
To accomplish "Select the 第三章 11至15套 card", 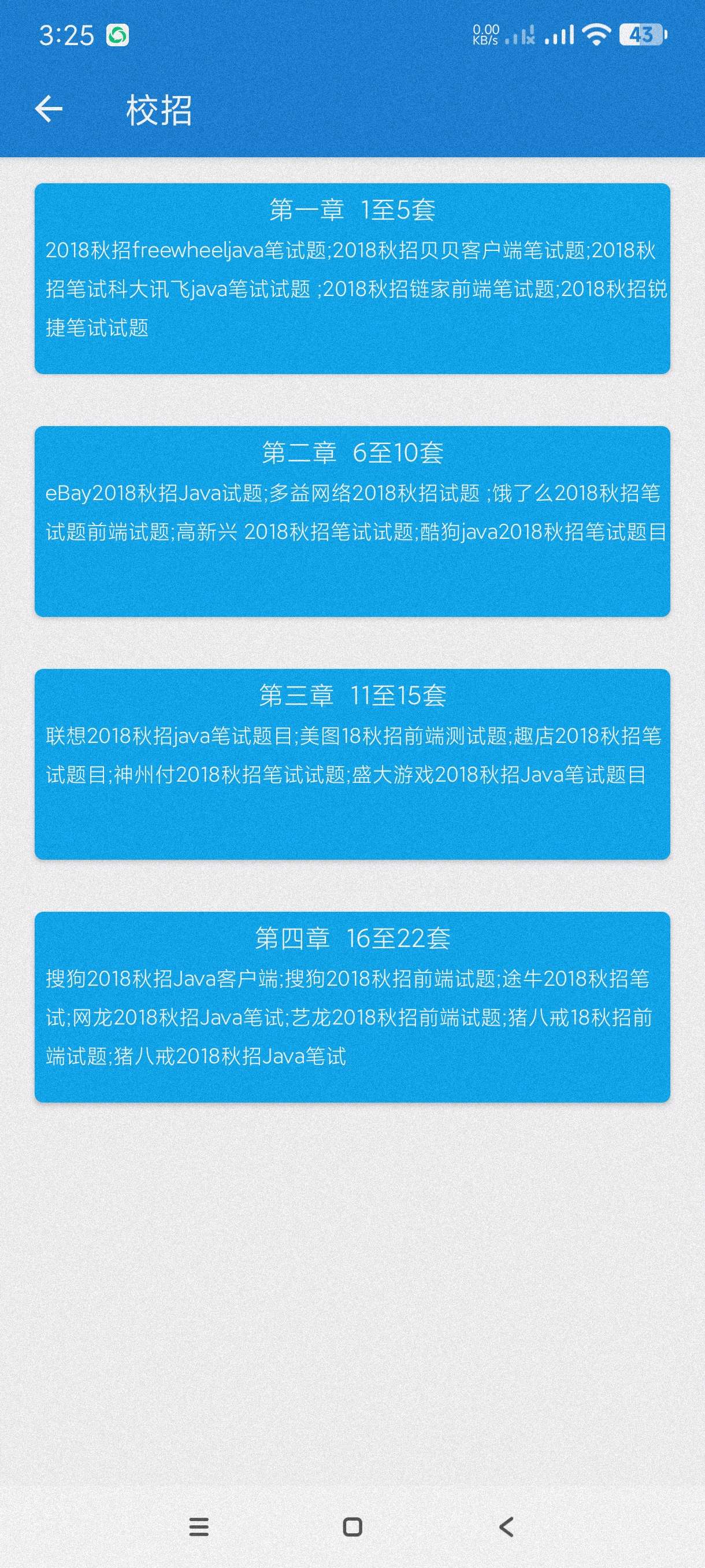I will (352, 764).
